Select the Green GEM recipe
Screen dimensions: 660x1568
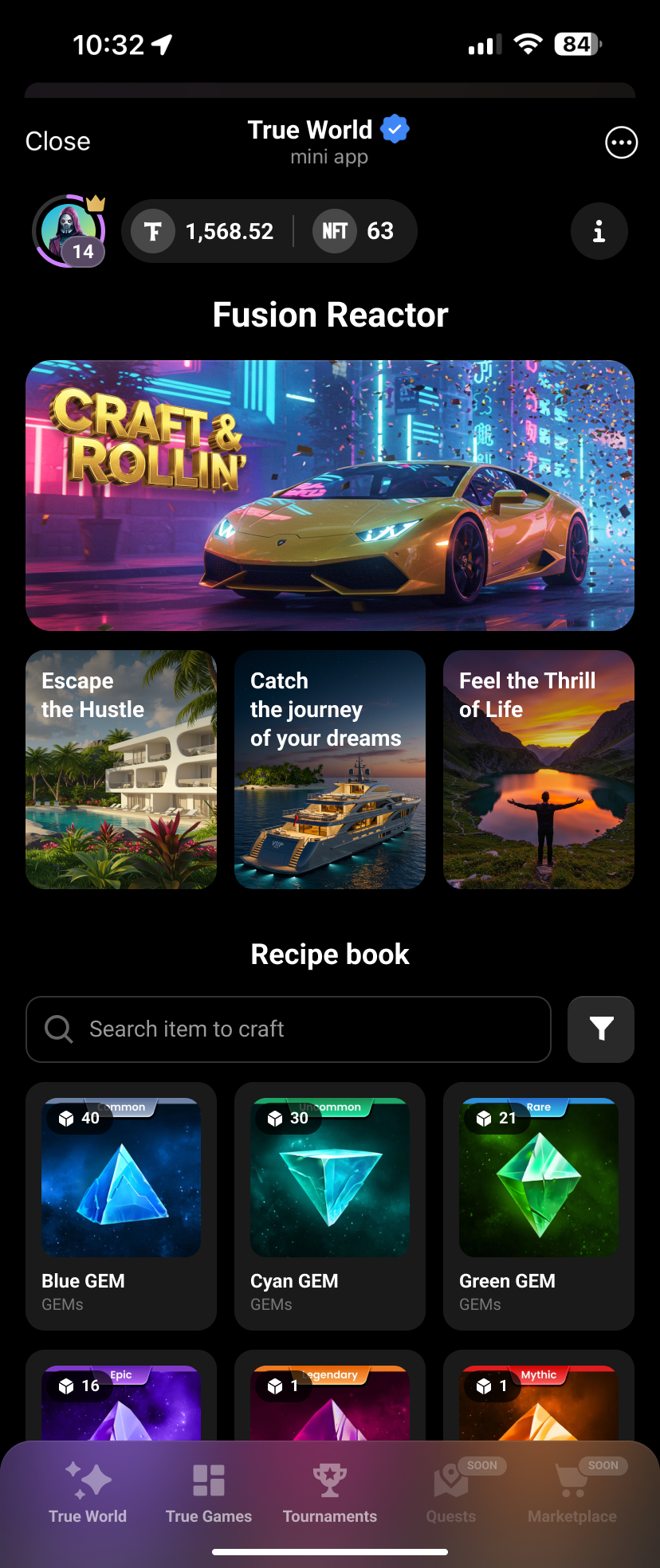coord(539,1205)
